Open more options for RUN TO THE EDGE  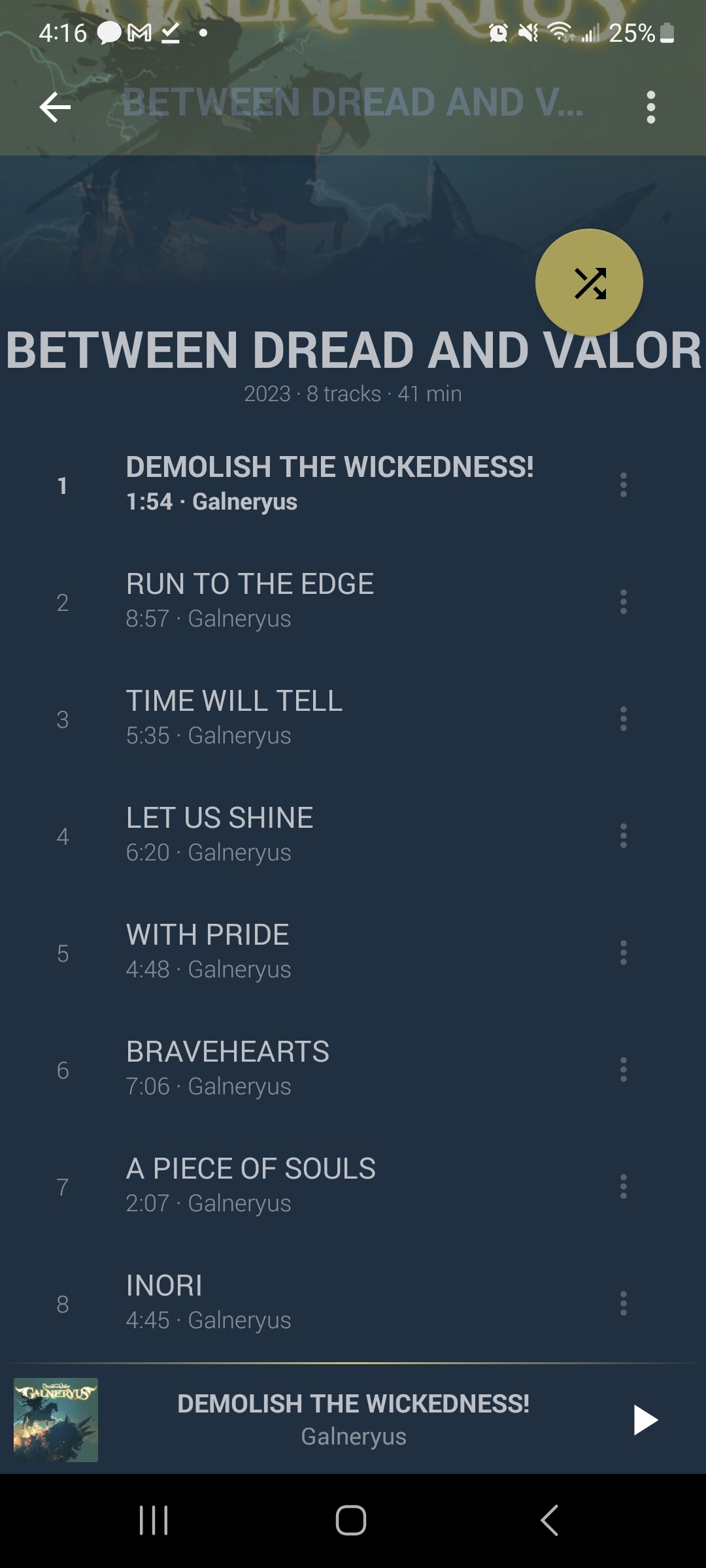click(x=624, y=602)
